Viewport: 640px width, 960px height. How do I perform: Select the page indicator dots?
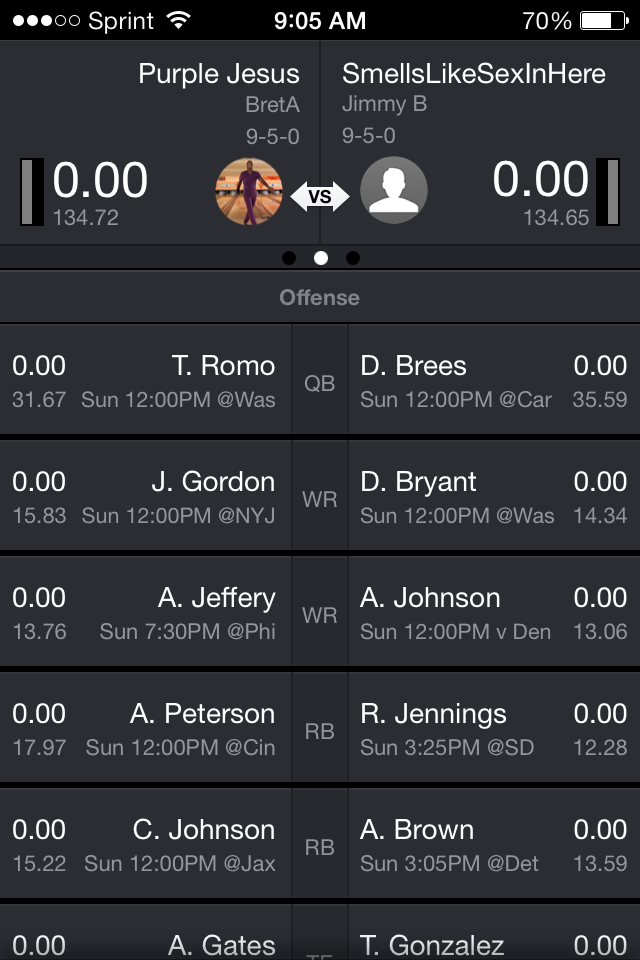pos(320,258)
